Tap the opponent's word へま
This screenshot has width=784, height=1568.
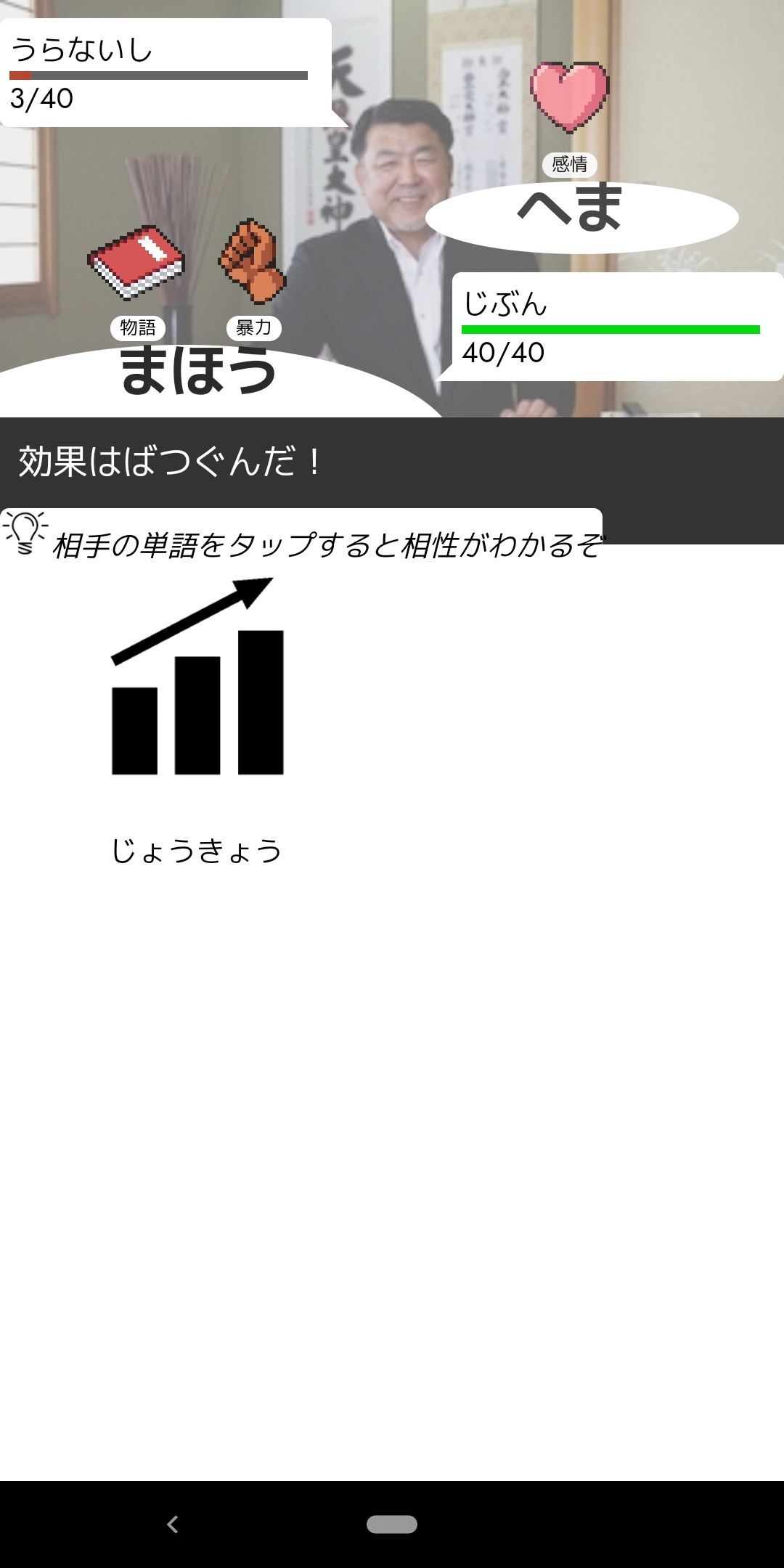coord(571,207)
